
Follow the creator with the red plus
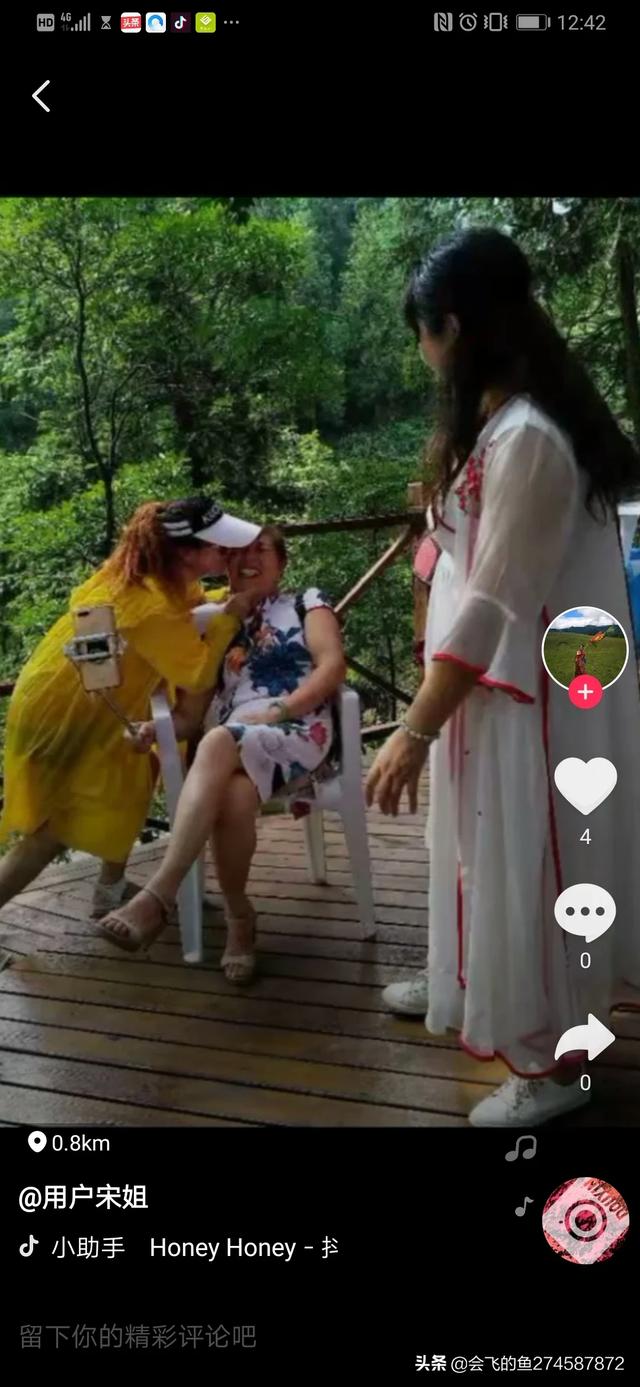pyautogui.click(x=585, y=692)
